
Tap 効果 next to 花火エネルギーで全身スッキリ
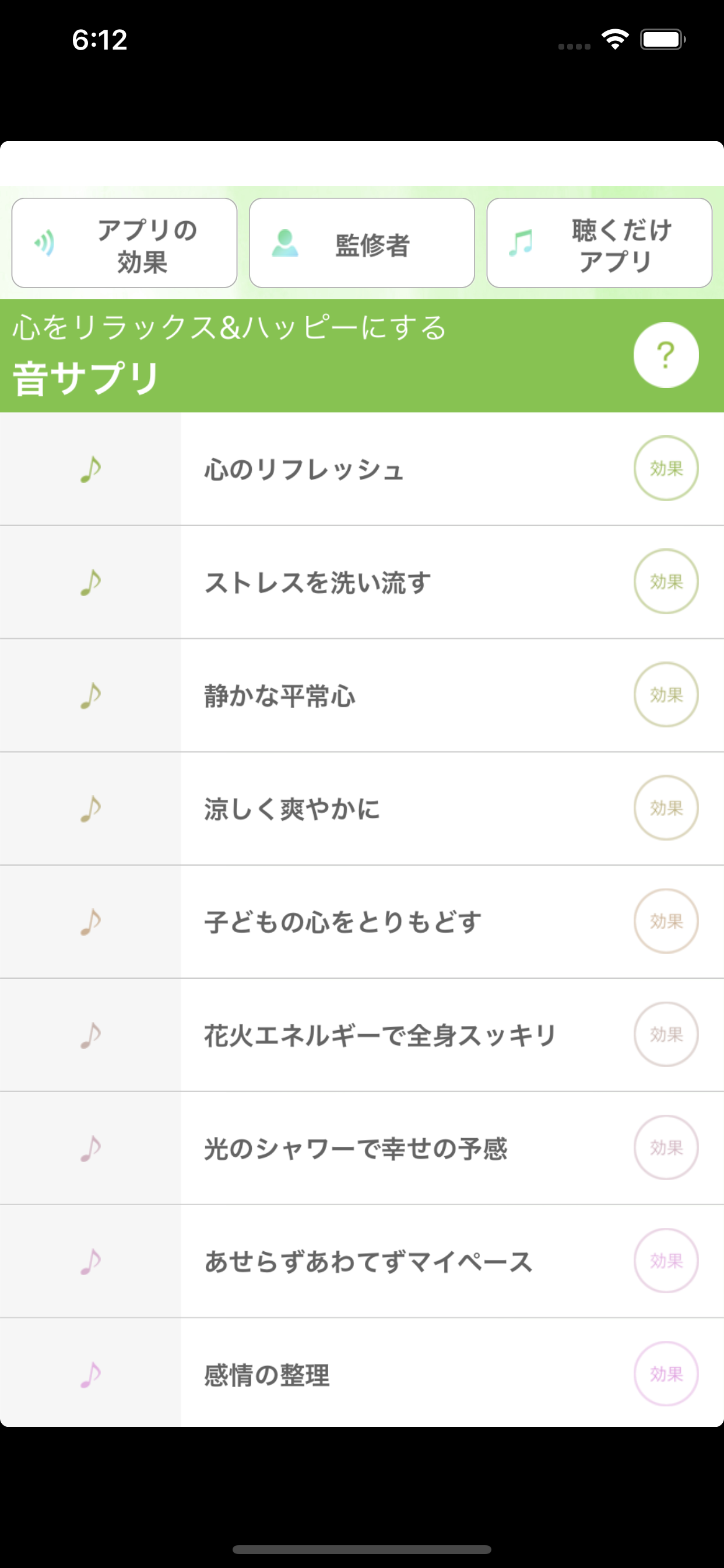[x=666, y=1035]
